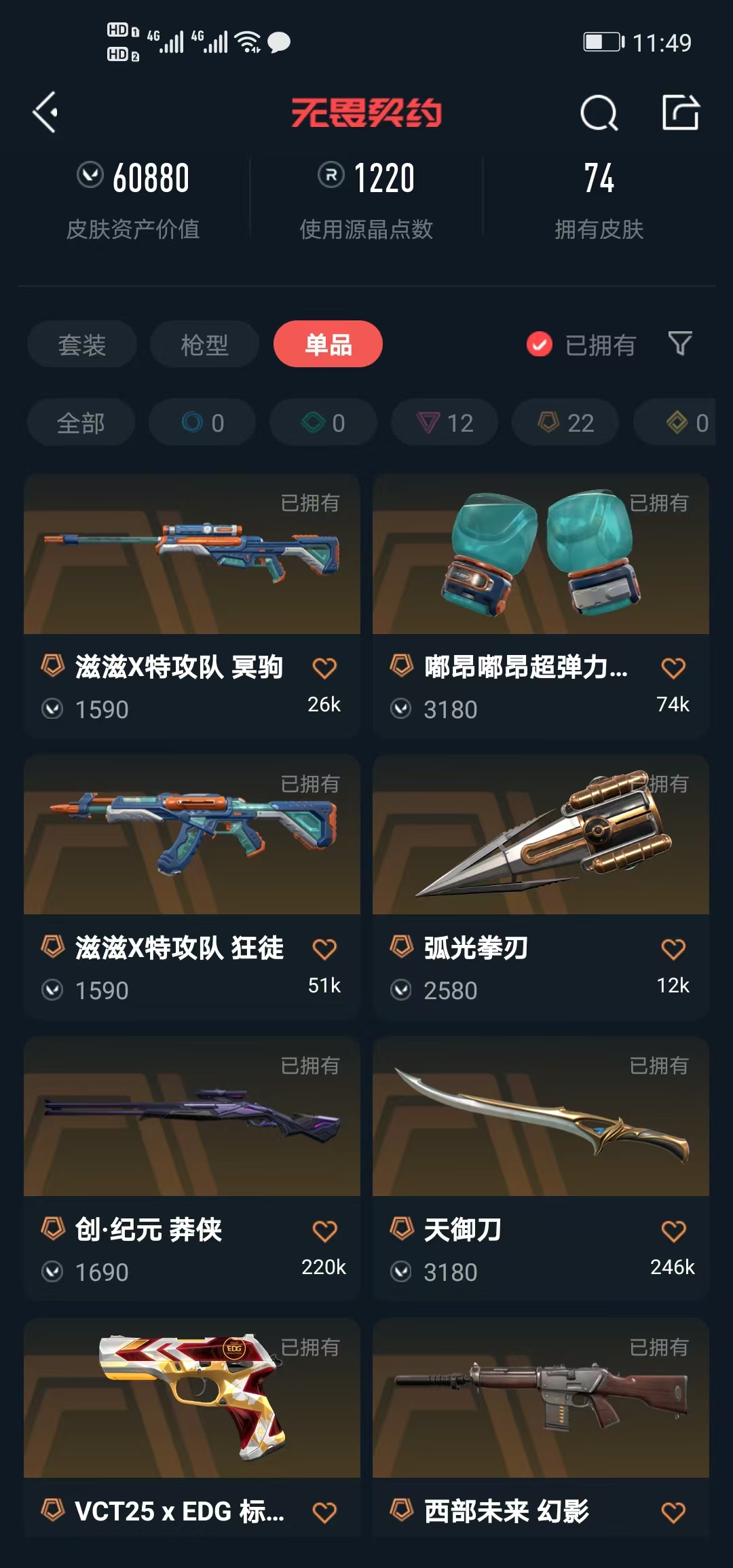Select the 单品 tab

click(328, 344)
